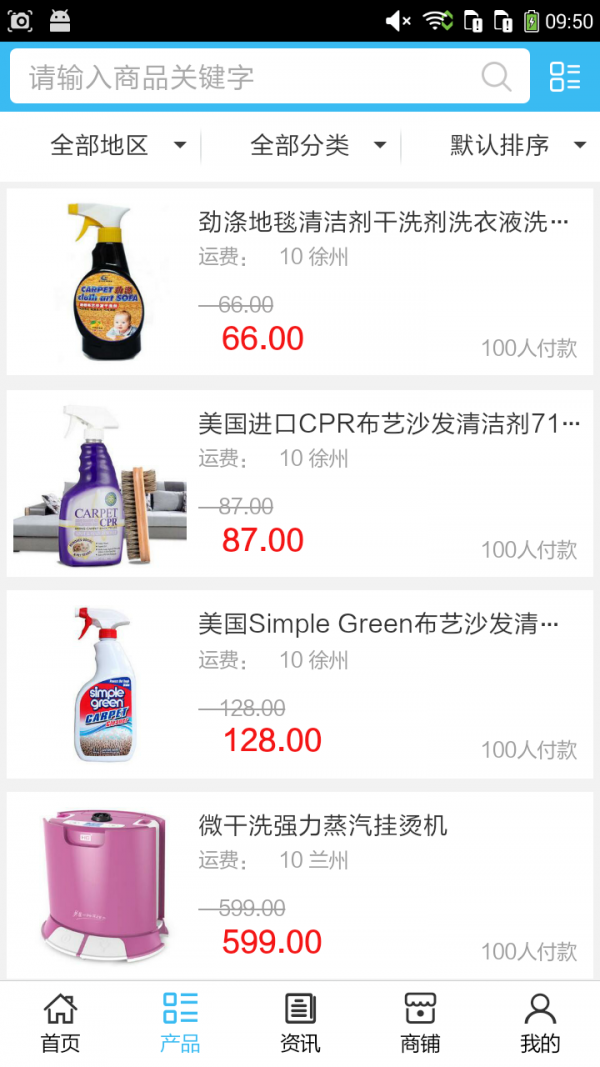Open the 劲涤地毯清洁剂 product card
Viewport: 600px width, 1067px height.
point(300,282)
